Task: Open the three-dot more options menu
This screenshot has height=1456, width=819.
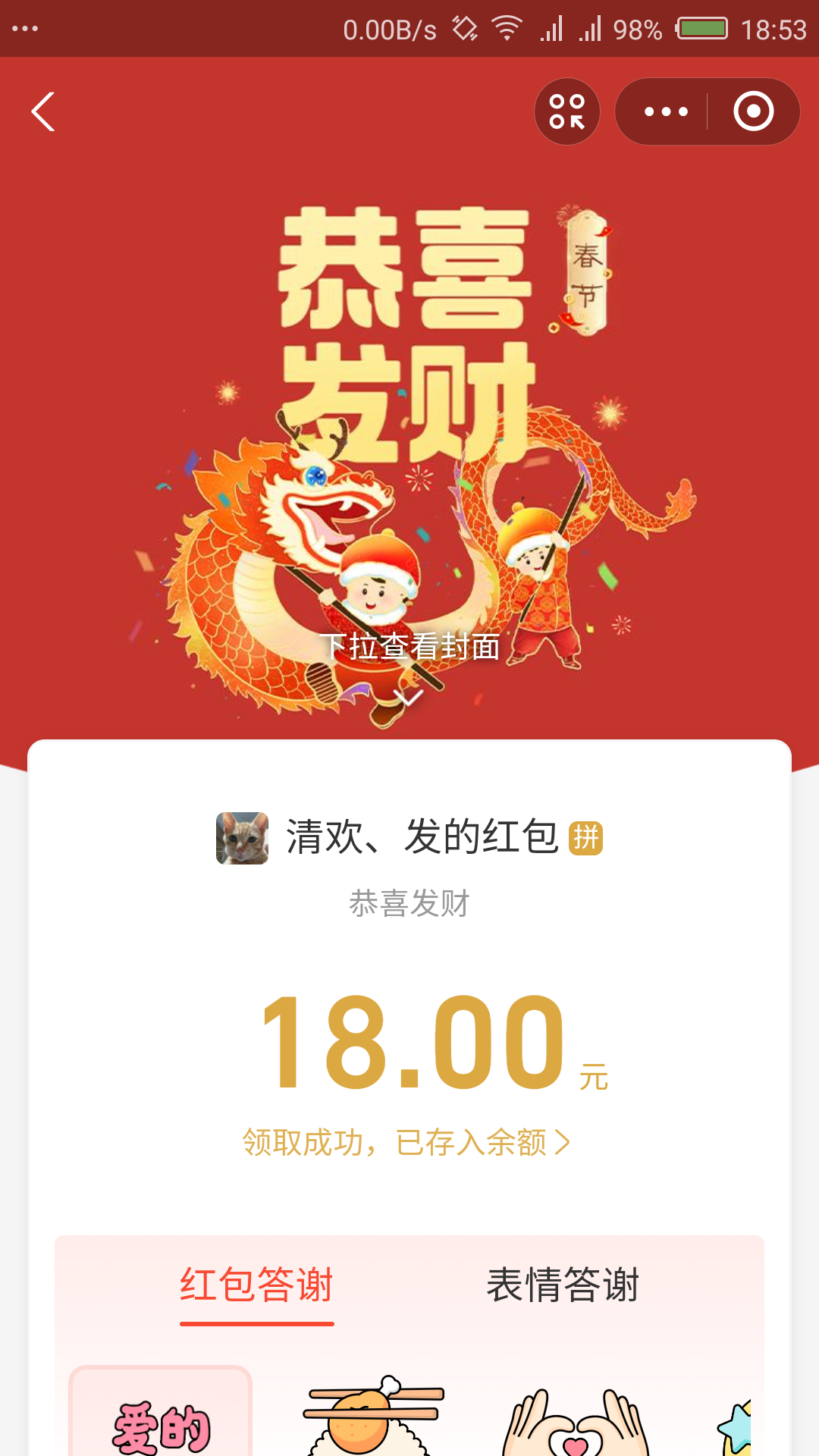Action: pos(666,111)
